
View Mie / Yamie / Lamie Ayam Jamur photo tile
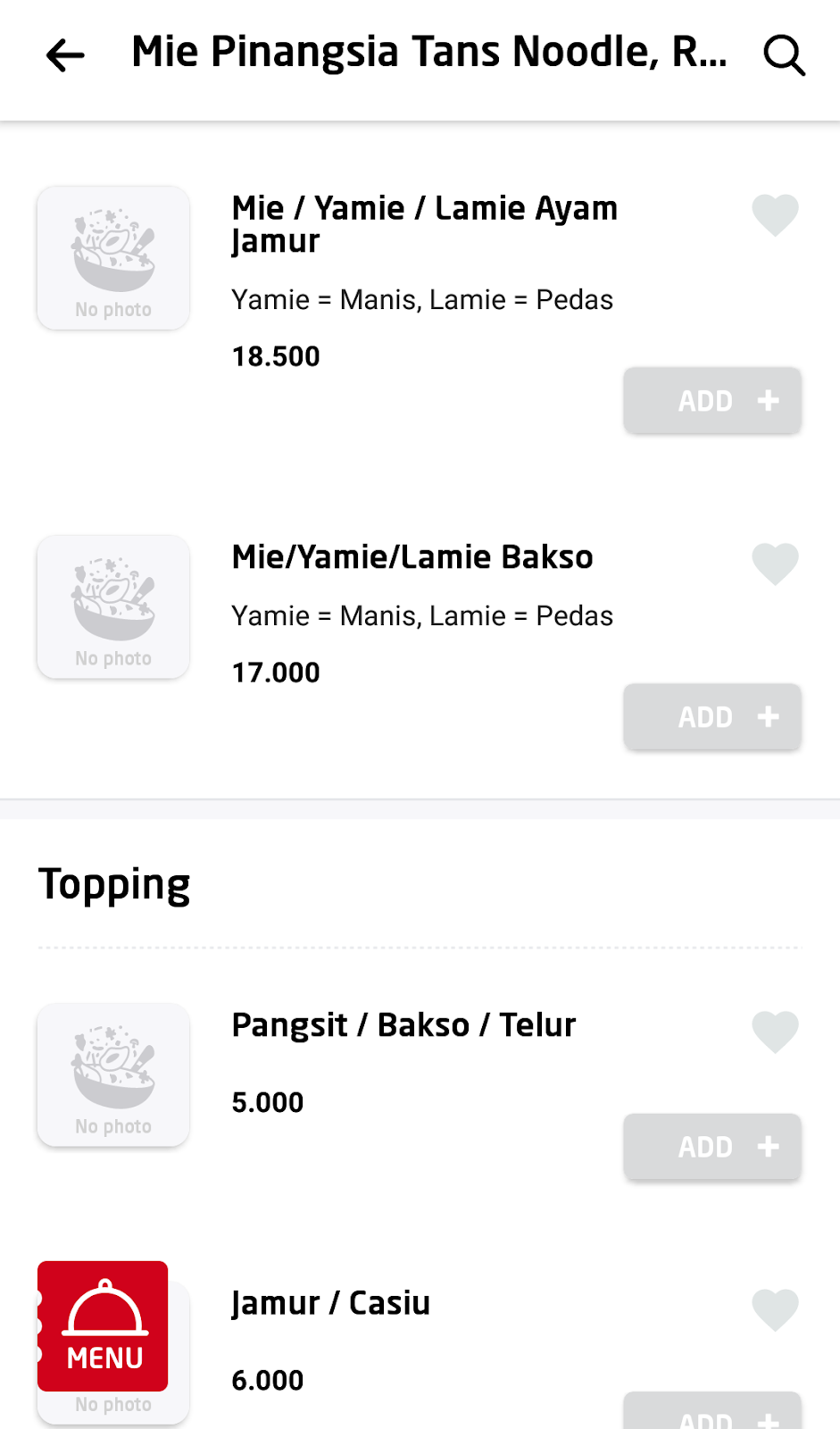pyautogui.click(x=113, y=258)
